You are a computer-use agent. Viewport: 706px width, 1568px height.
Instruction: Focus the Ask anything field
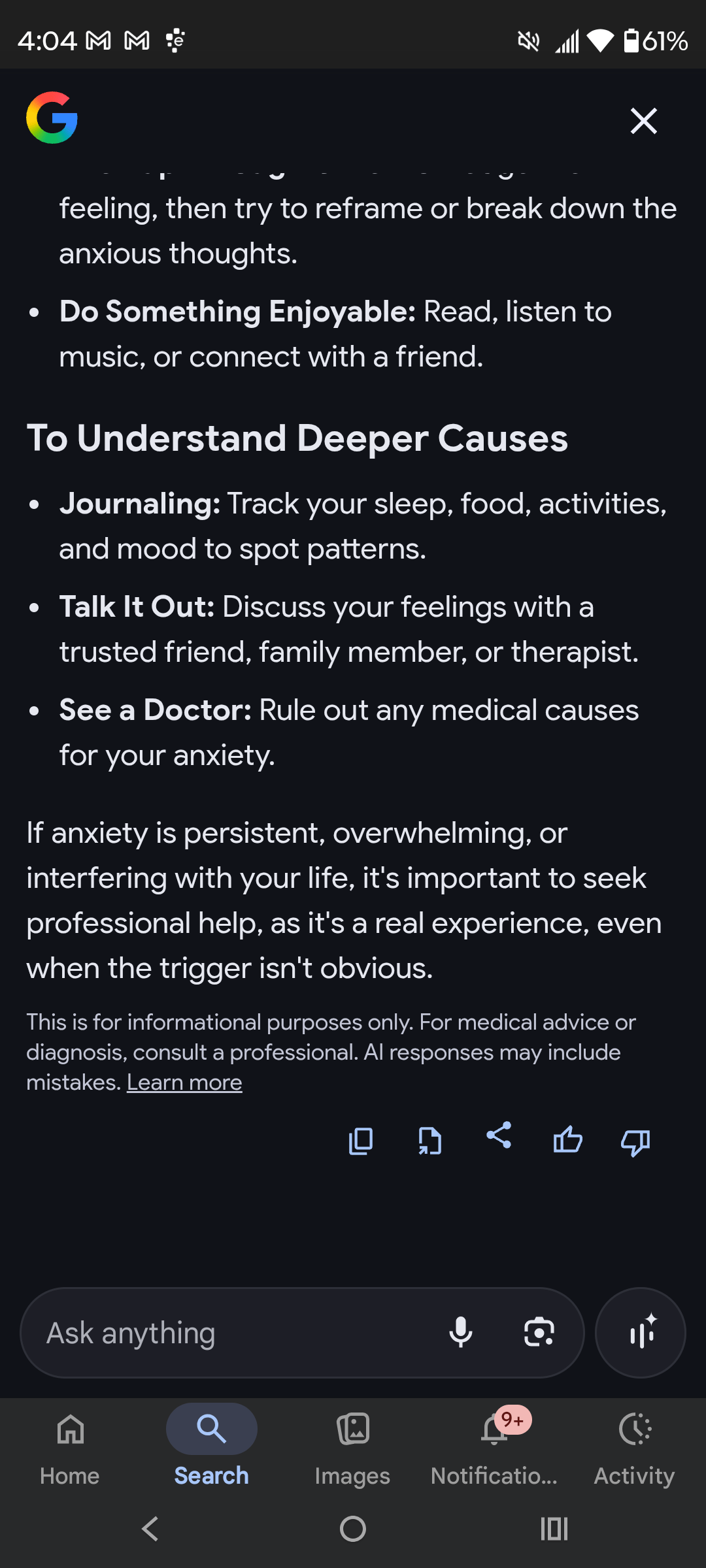pyautogui.click(x=235, y=1333)
